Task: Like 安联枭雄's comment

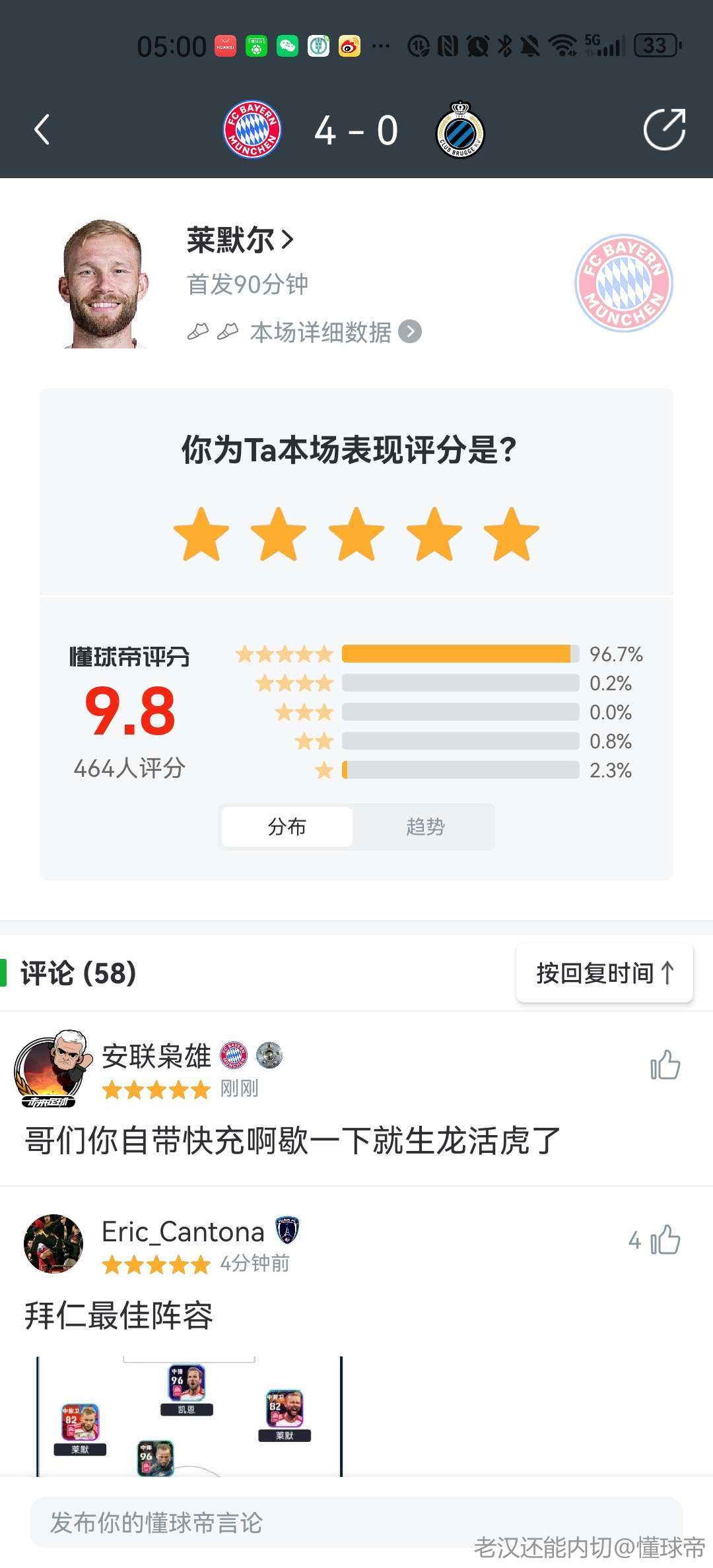Action: [x=665, y=1065]
